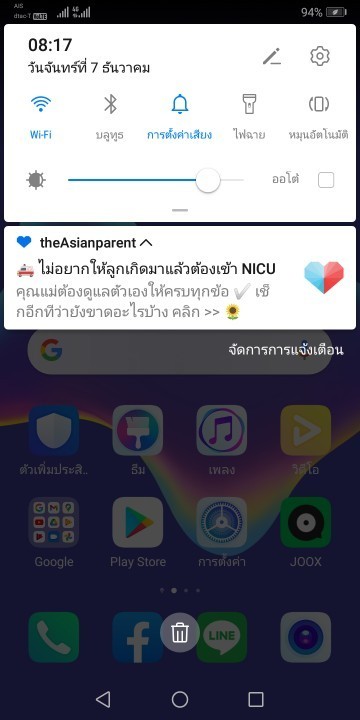
Task: Turn on Bluetooth (บลูทูธ)
Action: [x=110, y=116]
